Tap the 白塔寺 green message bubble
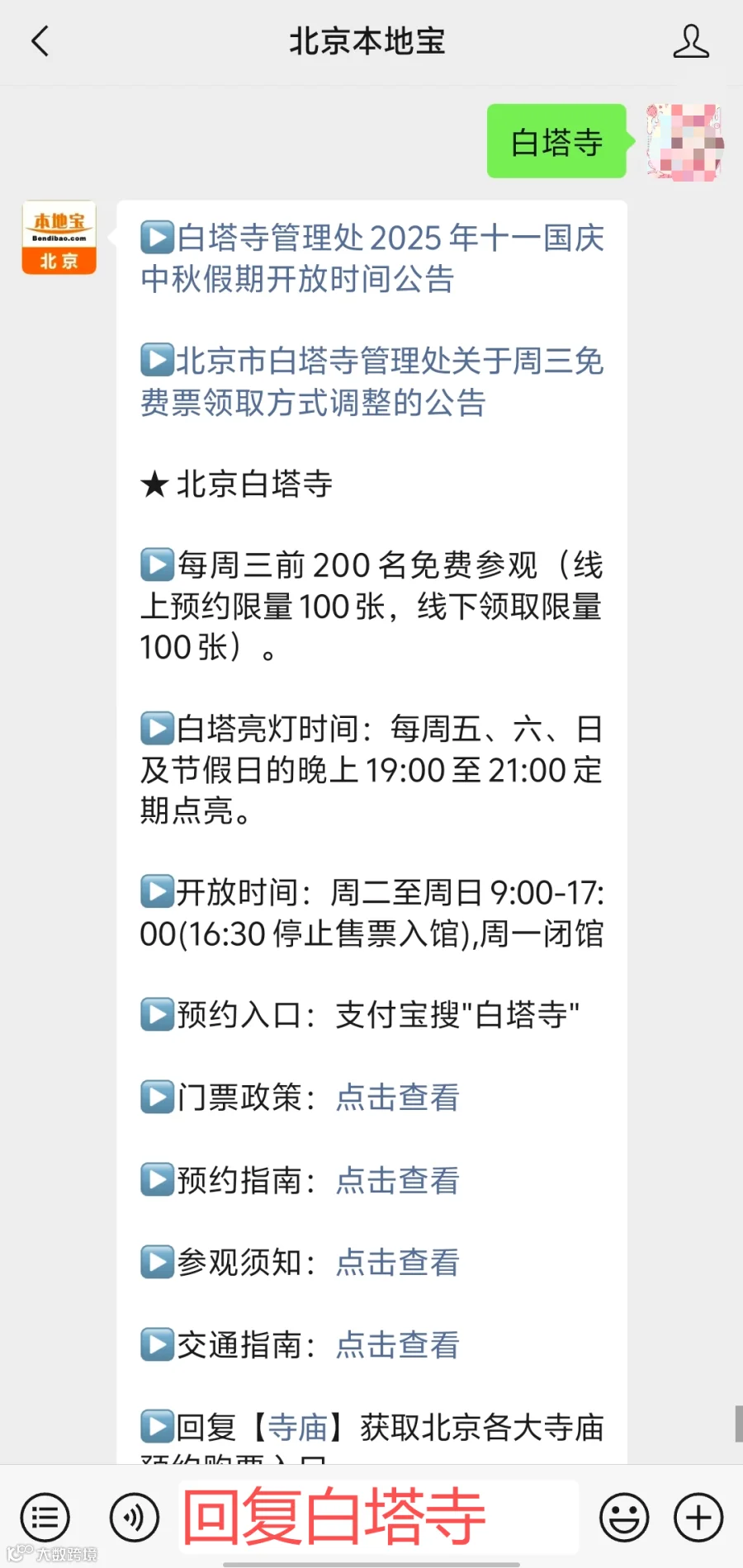 coord(556,141)
